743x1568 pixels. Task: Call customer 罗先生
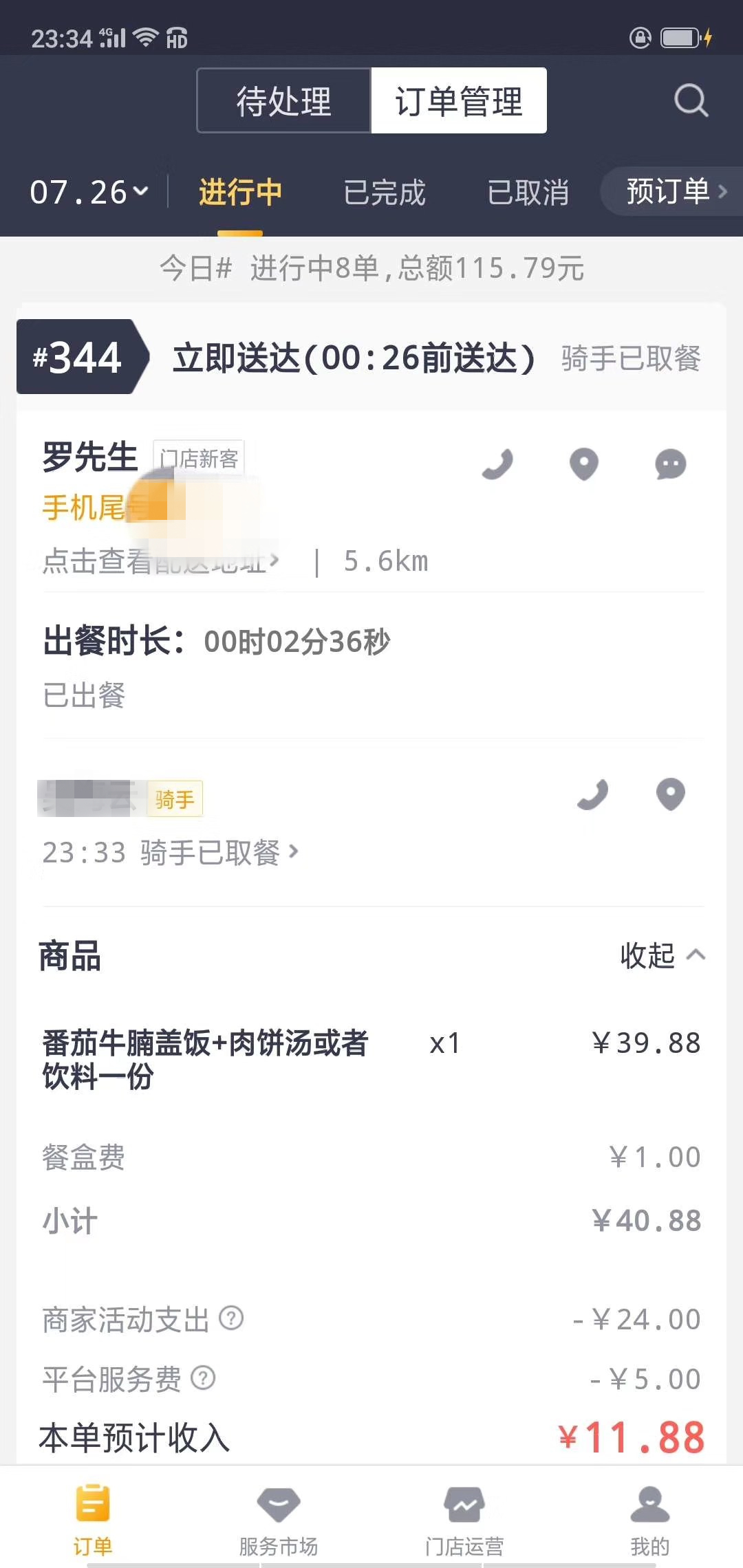click(497, 464)
